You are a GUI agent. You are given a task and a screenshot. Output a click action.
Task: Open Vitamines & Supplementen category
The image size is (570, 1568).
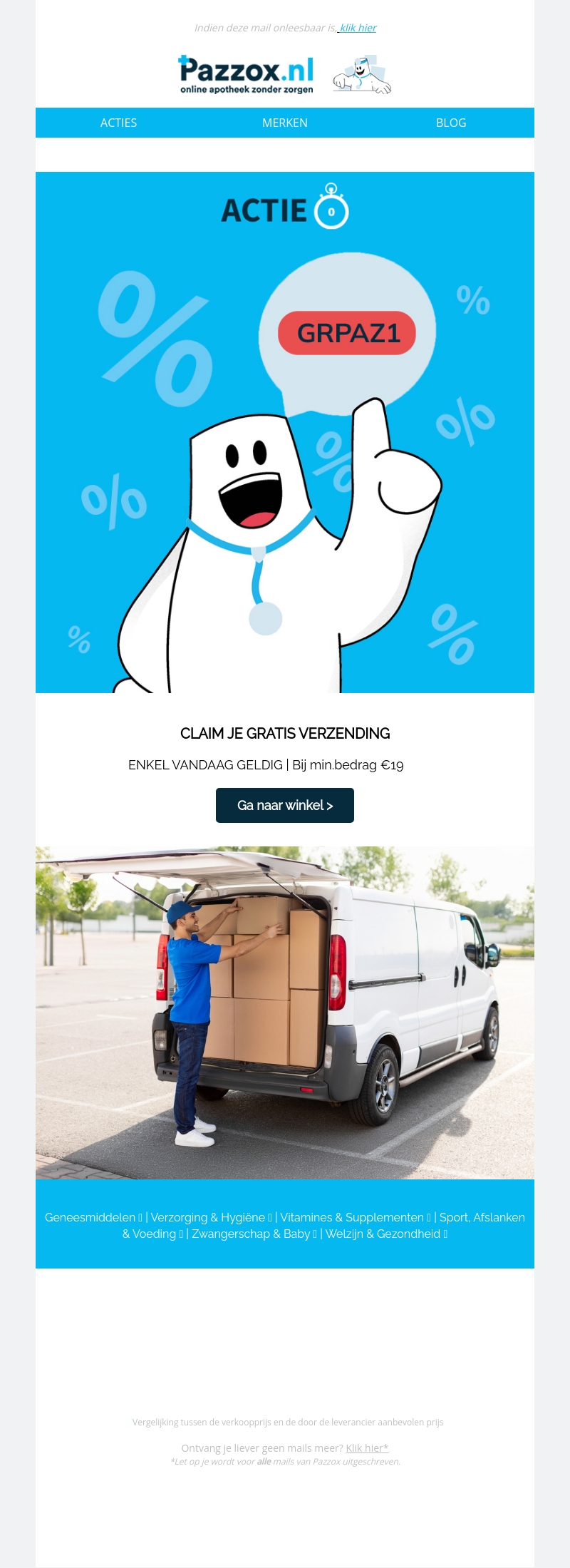(355, 1217)
